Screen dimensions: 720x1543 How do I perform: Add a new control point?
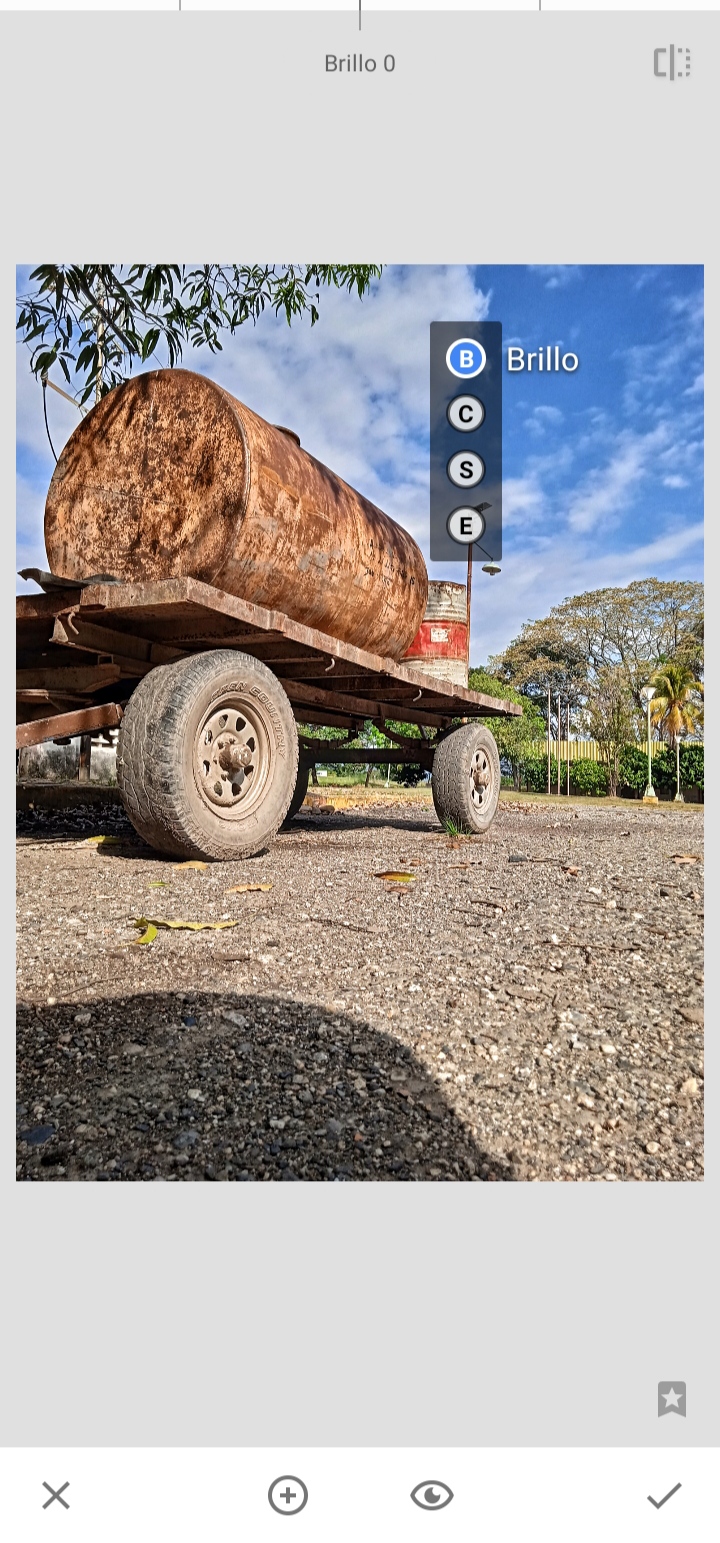[288, 1496]
